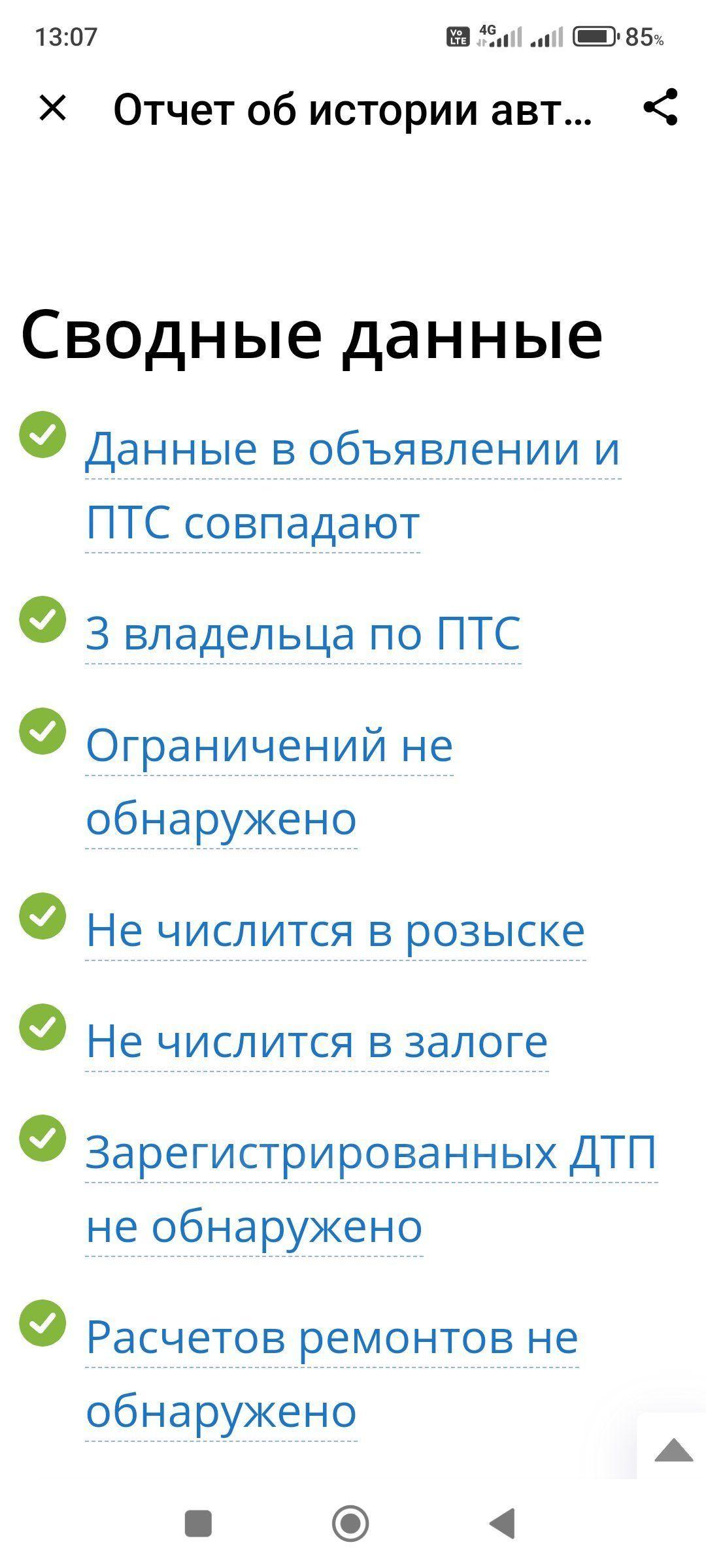The width and height of the screenshot is (706, 1568).
Task: Check 'Не числится в залоге' details
Action: tap(317, 1041)
